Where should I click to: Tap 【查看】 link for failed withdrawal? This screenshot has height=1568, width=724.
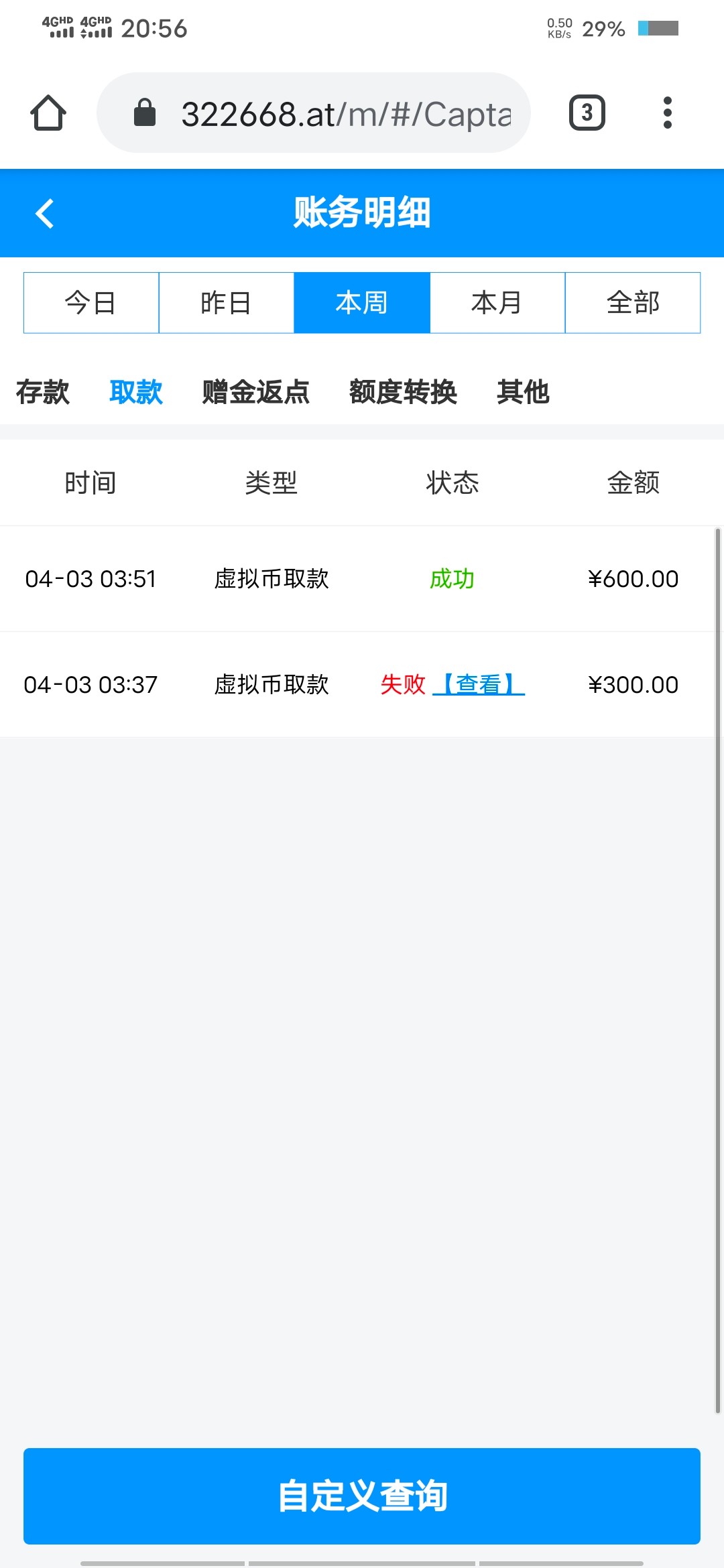(x=479, y=684)
